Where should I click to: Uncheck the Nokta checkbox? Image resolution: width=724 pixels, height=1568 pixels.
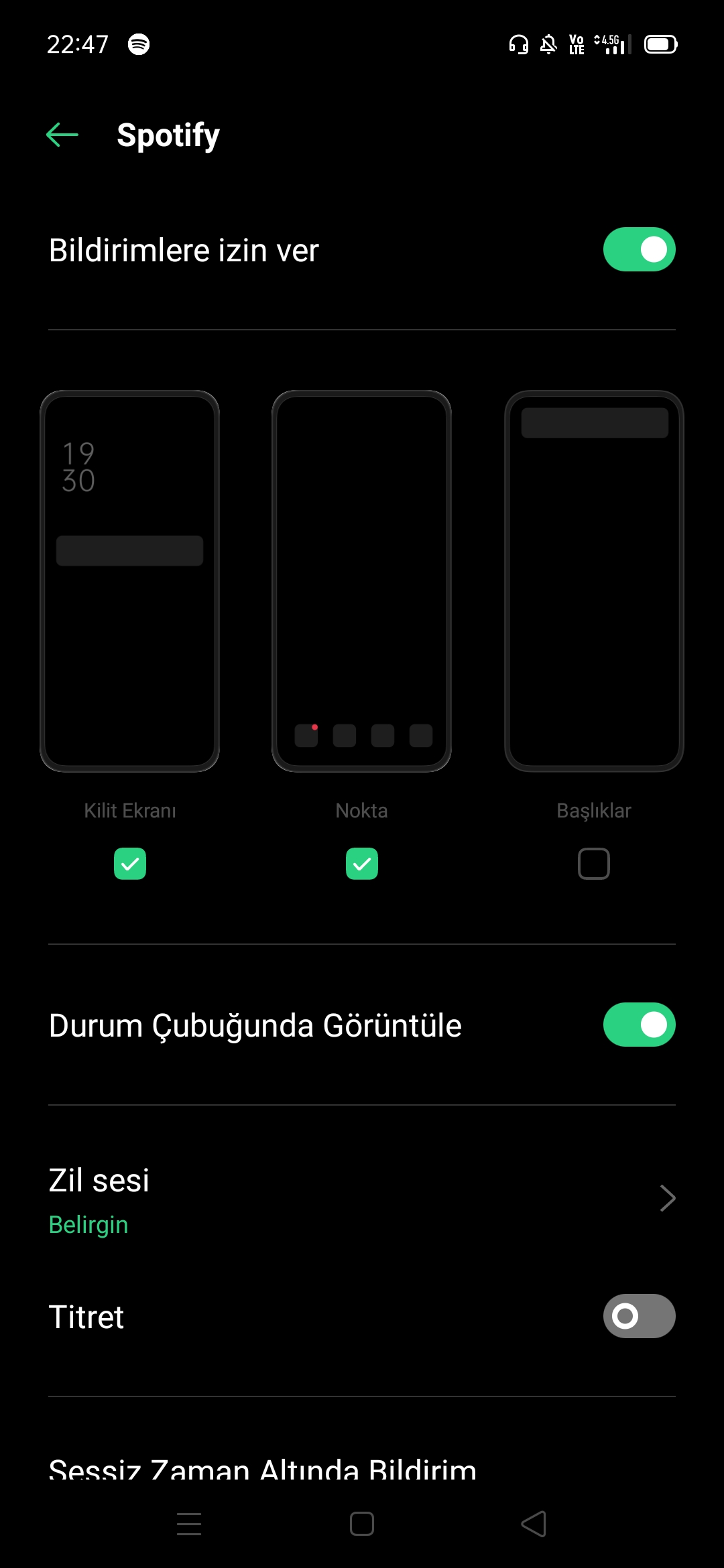362,864
